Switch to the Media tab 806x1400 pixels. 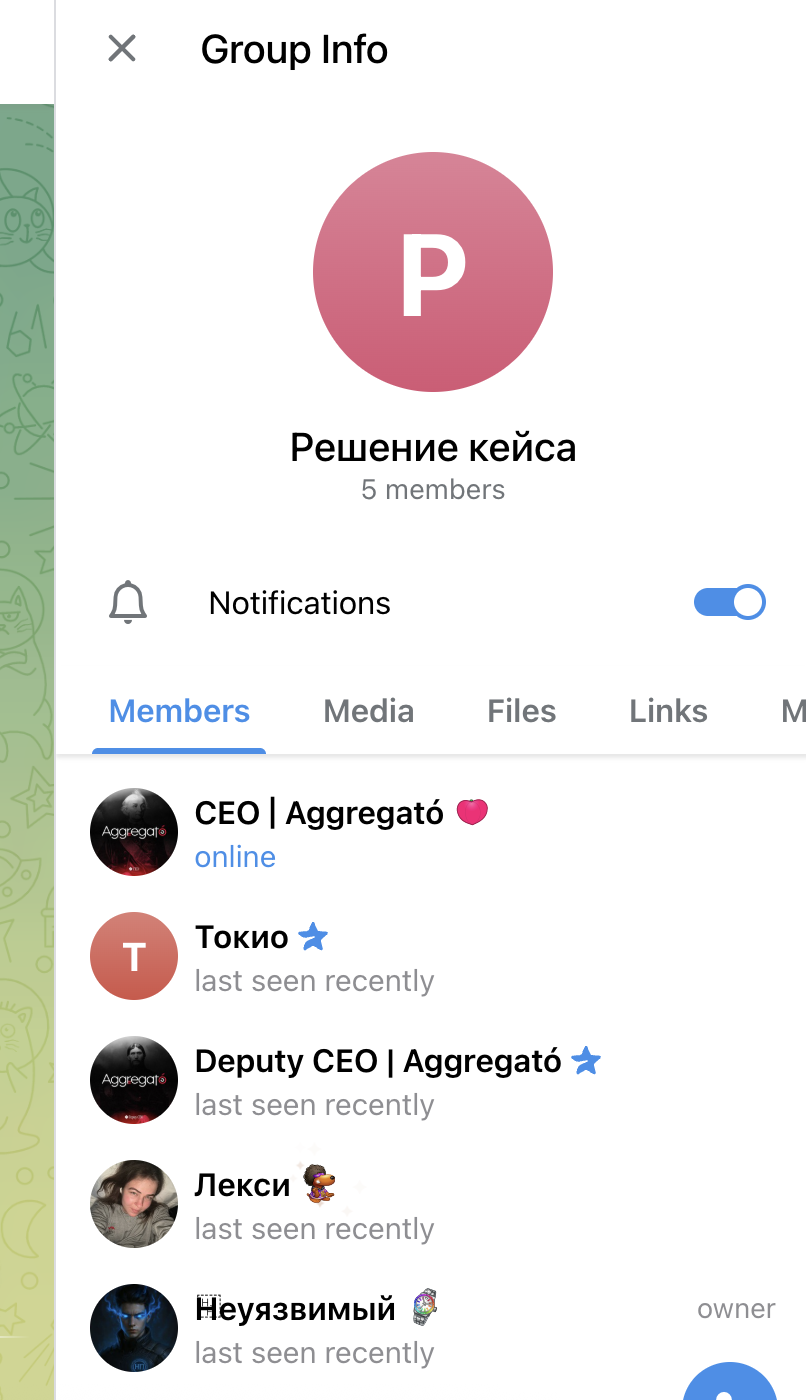tap(368, 711)
